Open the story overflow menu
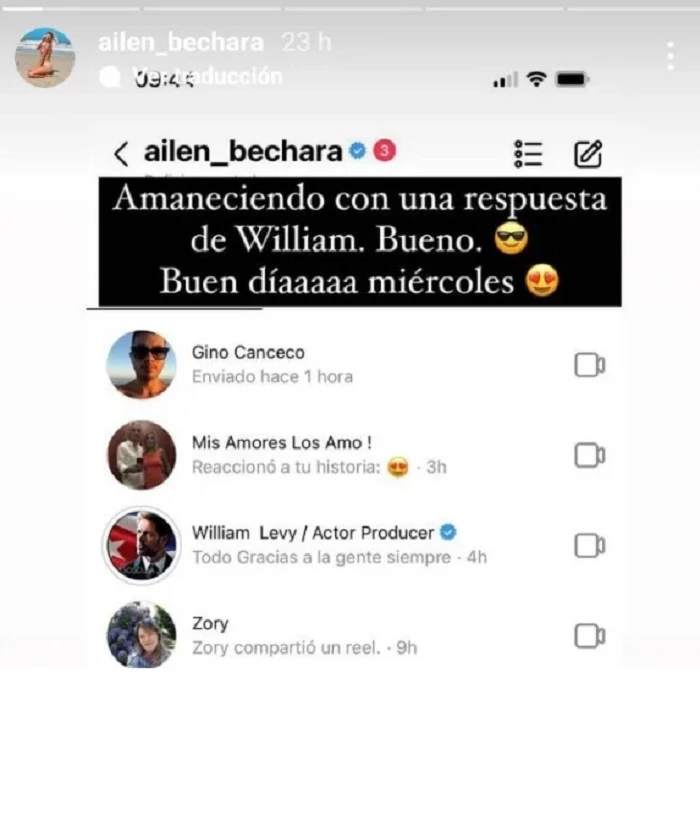 click(x=670, y=55)
